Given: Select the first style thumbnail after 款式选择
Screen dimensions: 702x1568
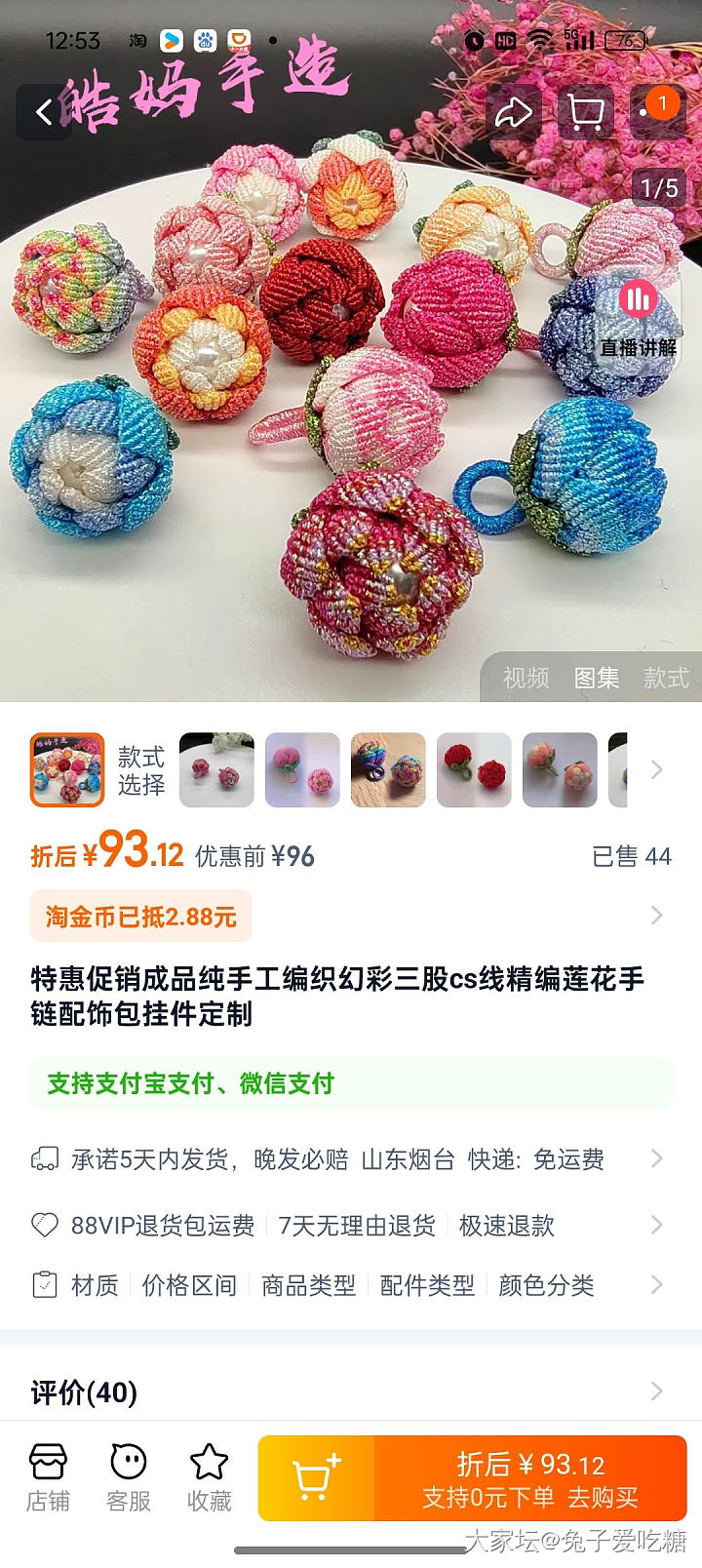Looking at the screenshot, I should pyautogui.click(x=216, y=770).
